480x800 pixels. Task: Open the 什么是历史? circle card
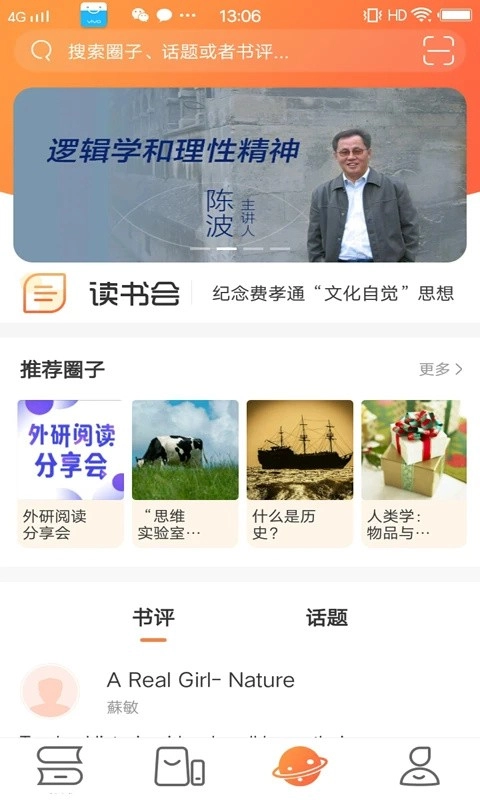[300, 473]
